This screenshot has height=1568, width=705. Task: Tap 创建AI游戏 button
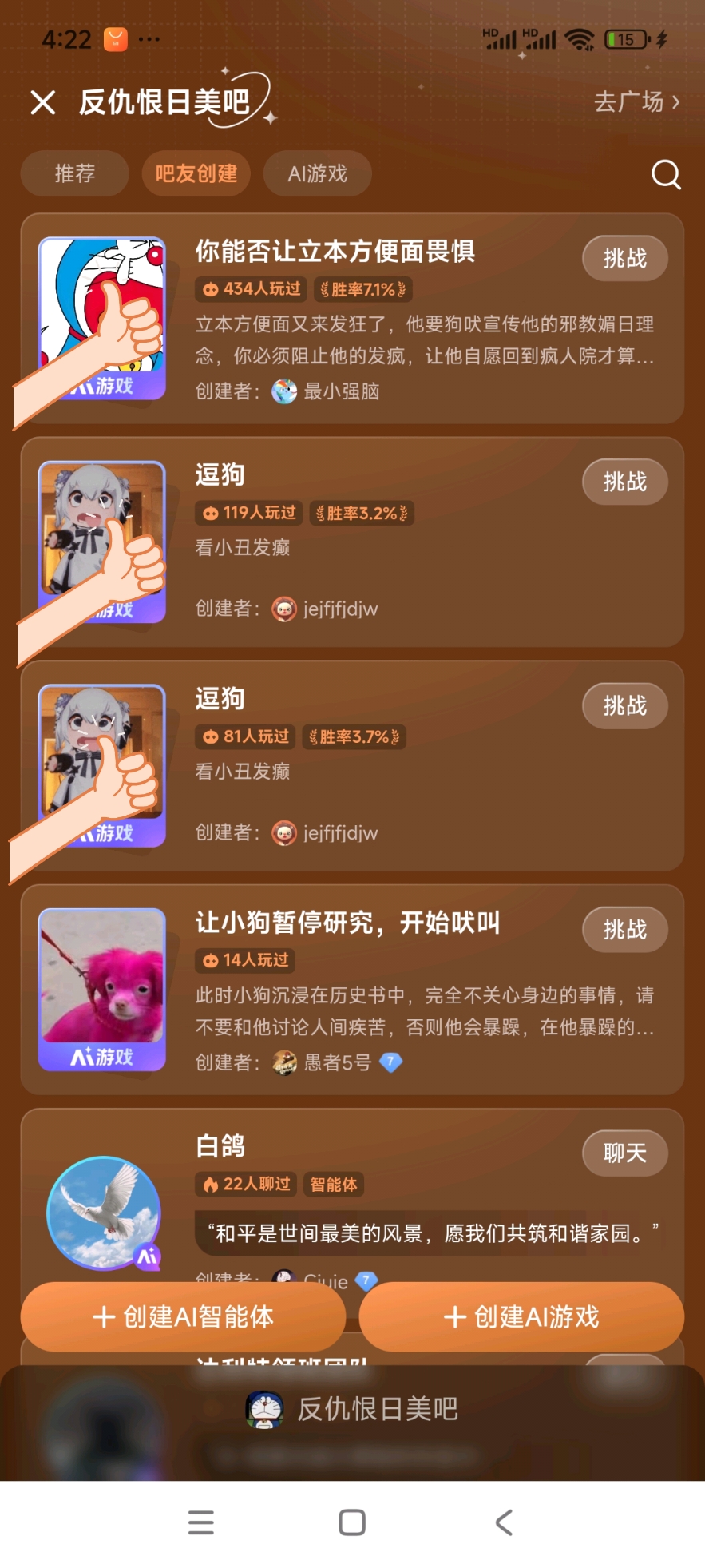coord(521,1316)
